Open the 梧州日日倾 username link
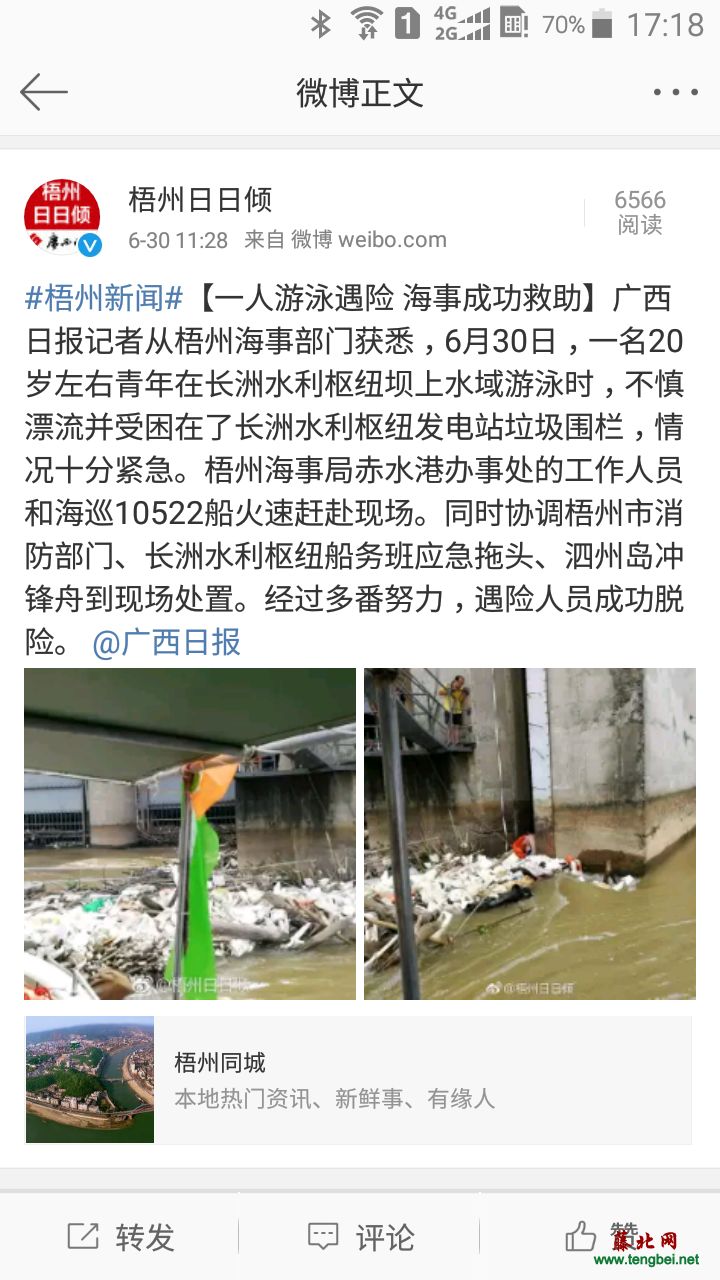The image size is (720, 1280). (x=200, y=200)
